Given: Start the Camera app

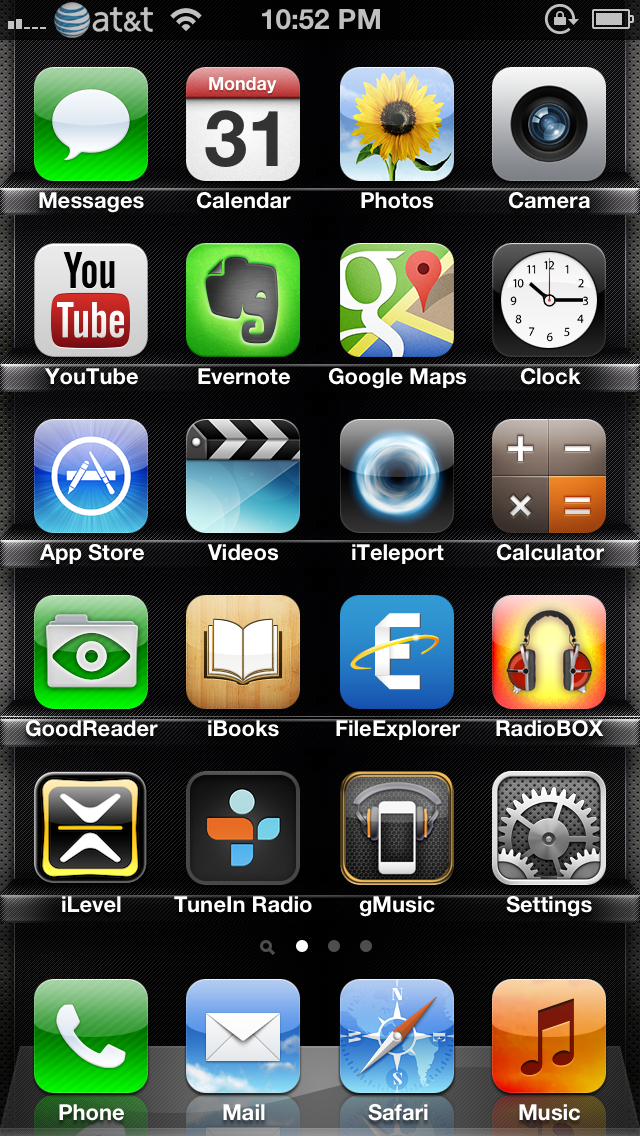Looking at the screenshot, I should pyautogui.click(x=549, y=124).
